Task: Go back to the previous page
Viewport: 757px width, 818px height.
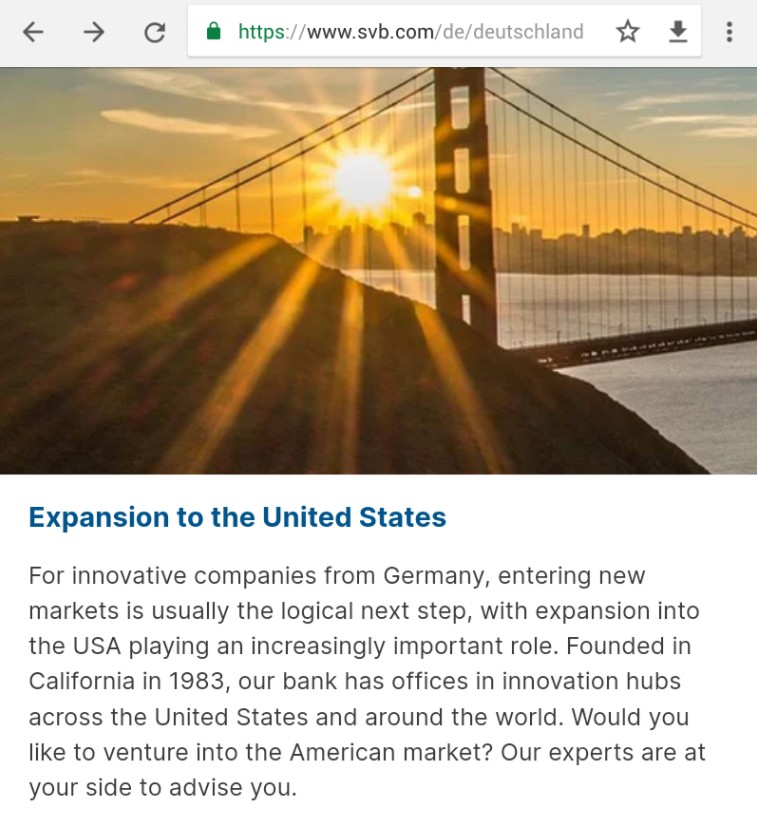Action: 33,32
